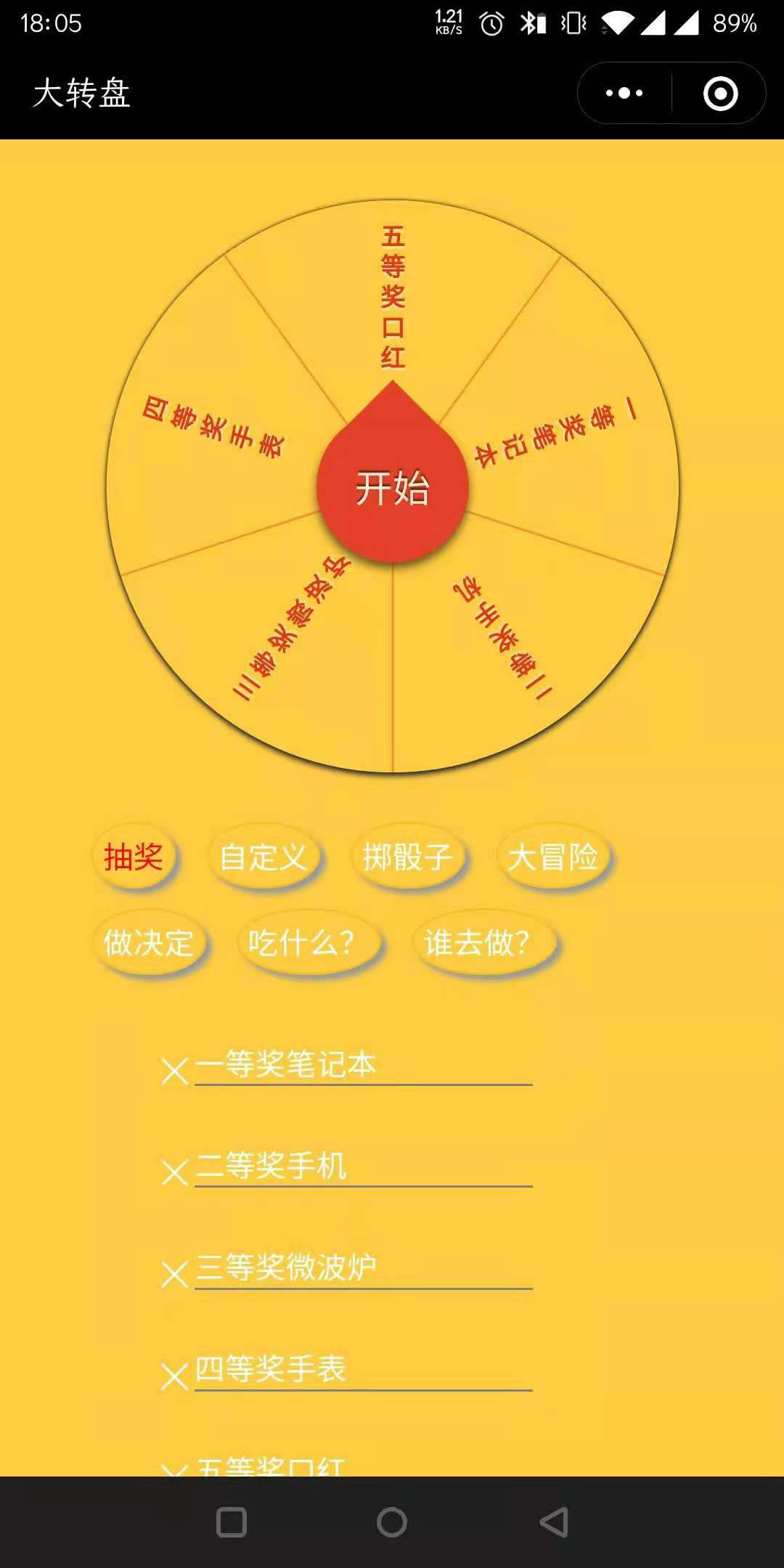
Task: Tap 开始 to spin the wheel
Action: [x=393, y=487]
